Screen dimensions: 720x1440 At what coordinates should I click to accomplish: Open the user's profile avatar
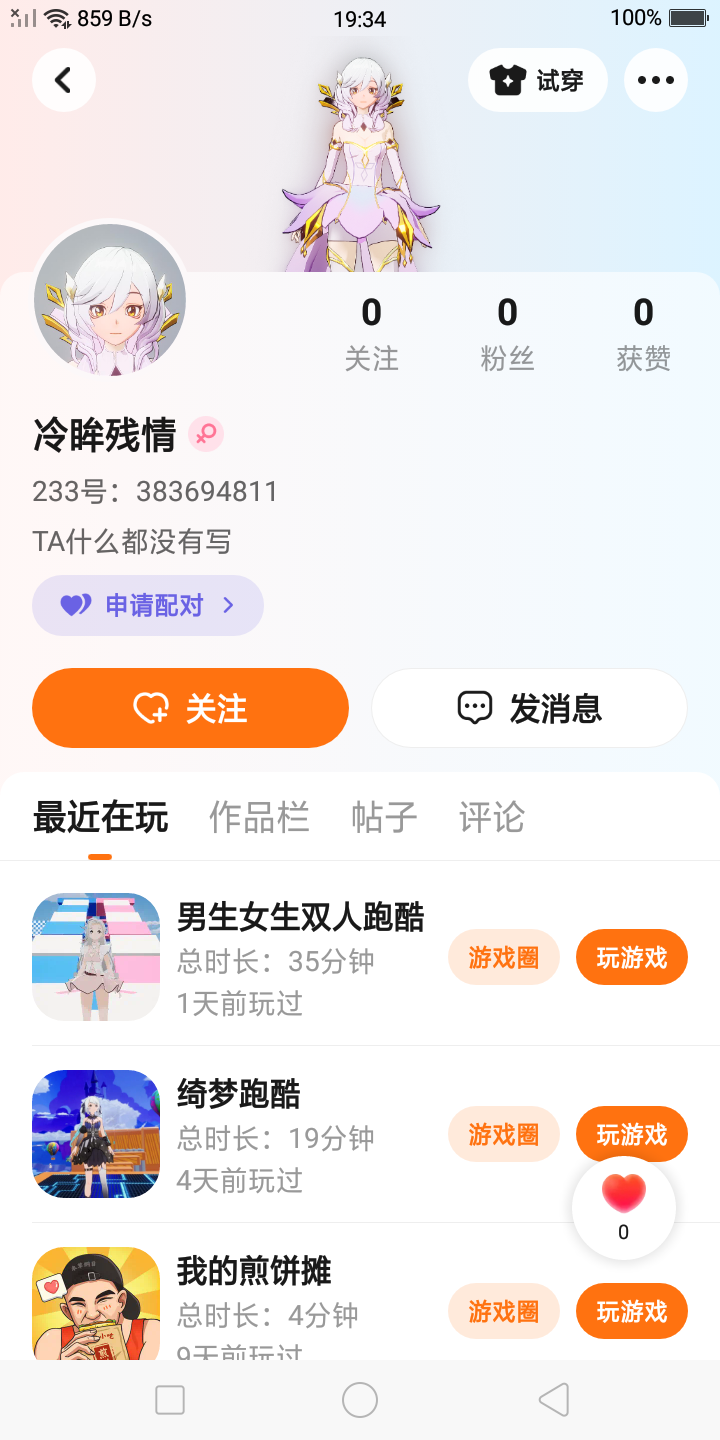click(110, 300)
